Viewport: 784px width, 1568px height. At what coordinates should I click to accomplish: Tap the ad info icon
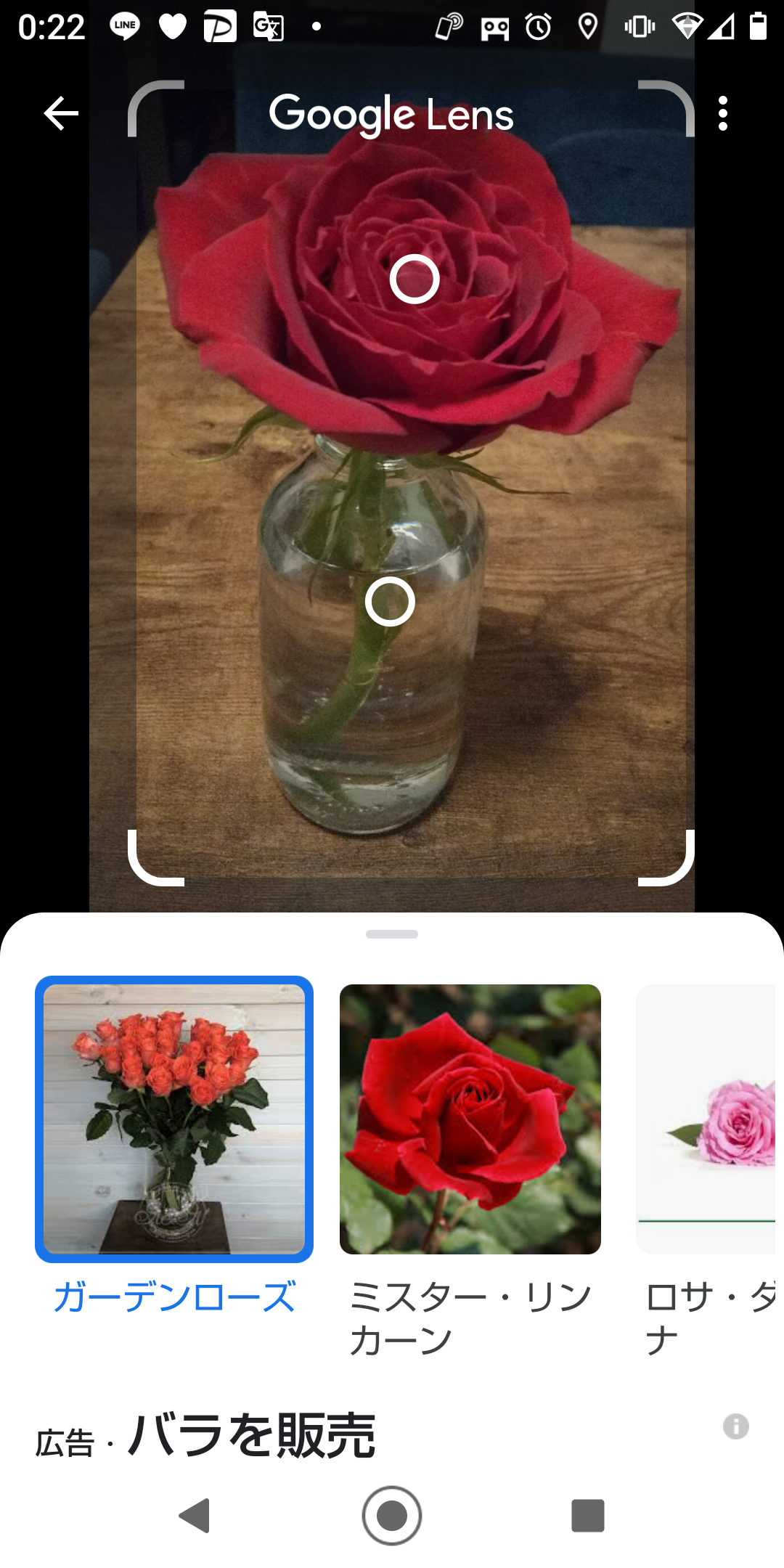[x=735, y=1426]
